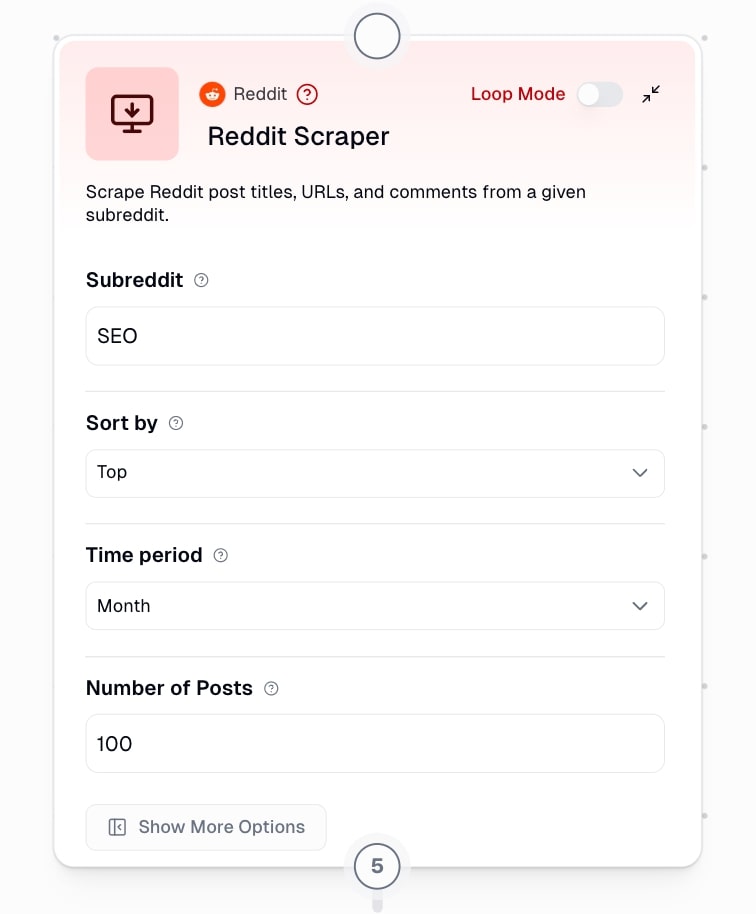Click the top connection circle

377,36
